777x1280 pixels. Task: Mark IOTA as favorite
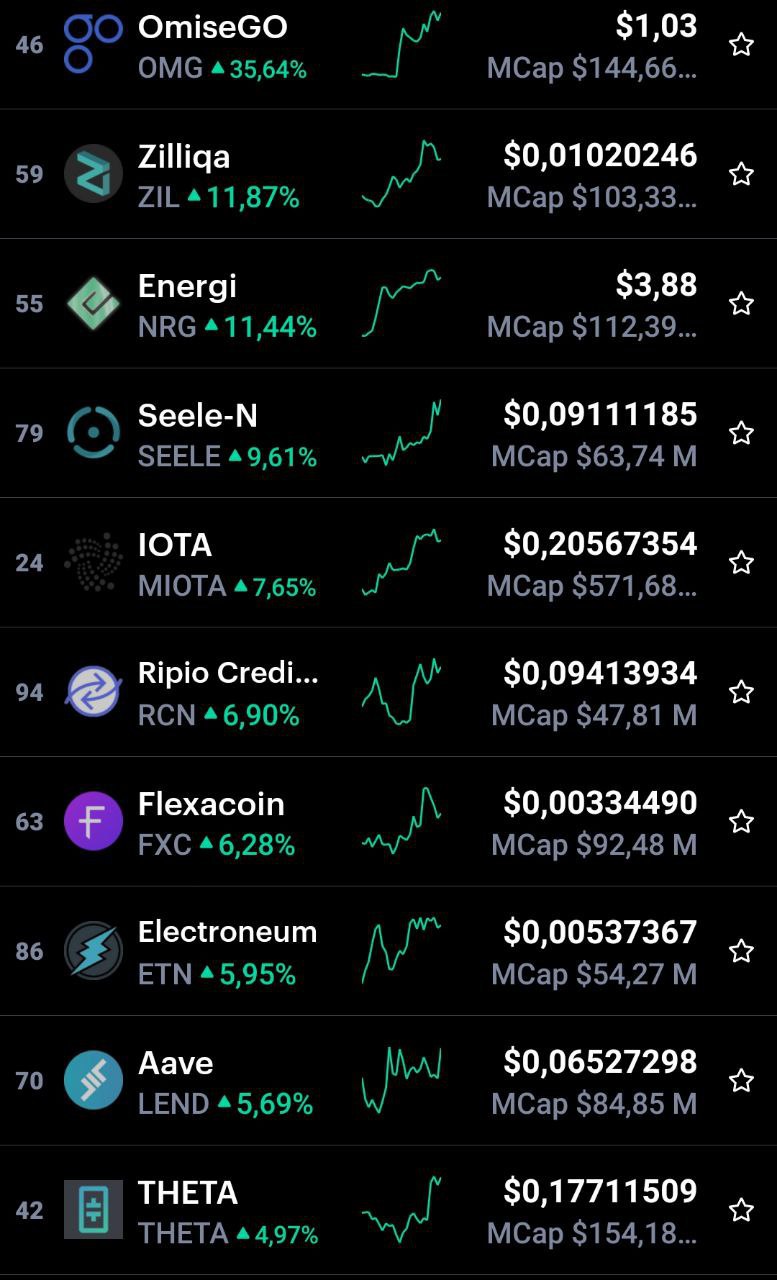pos(741,562)
